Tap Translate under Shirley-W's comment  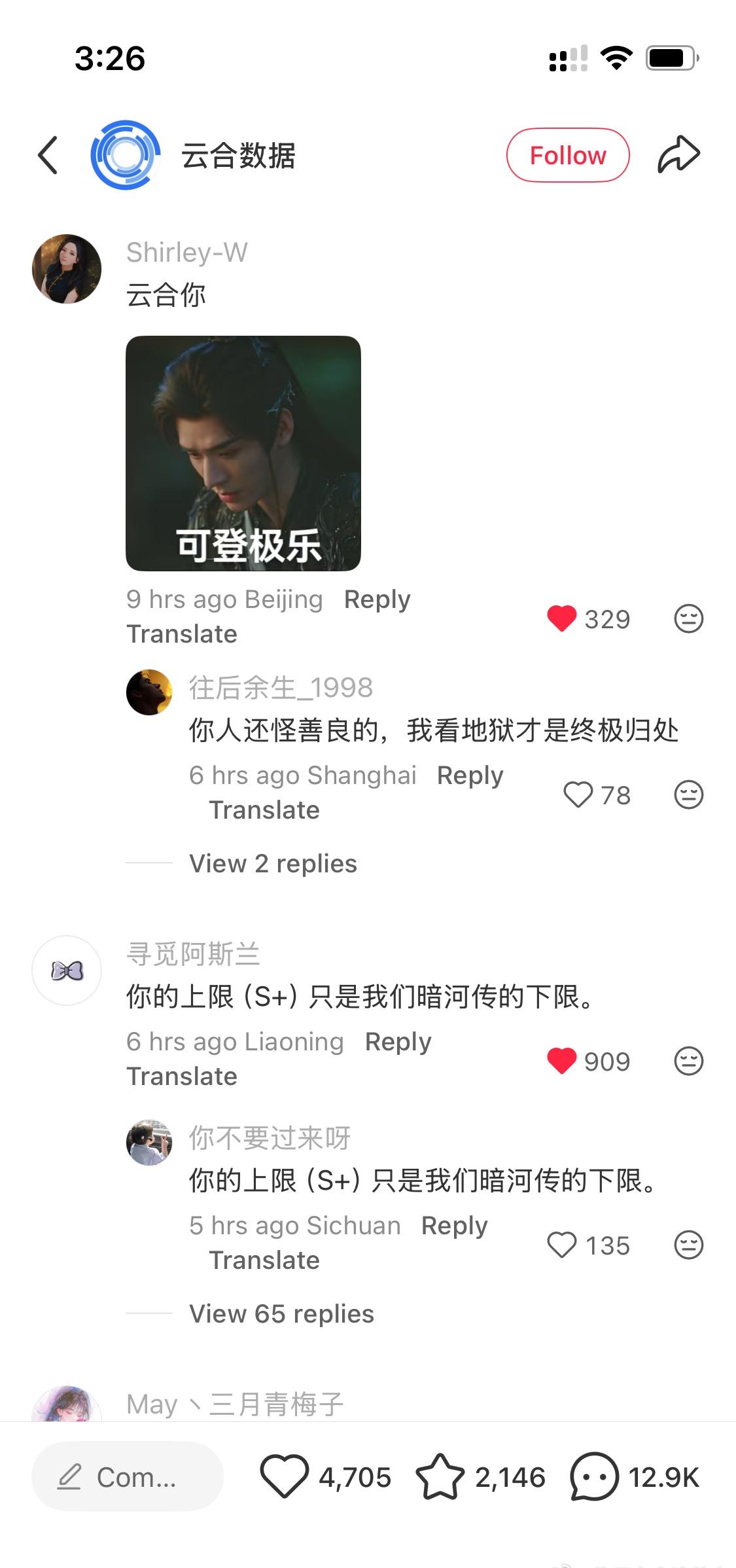click(182, 633)
